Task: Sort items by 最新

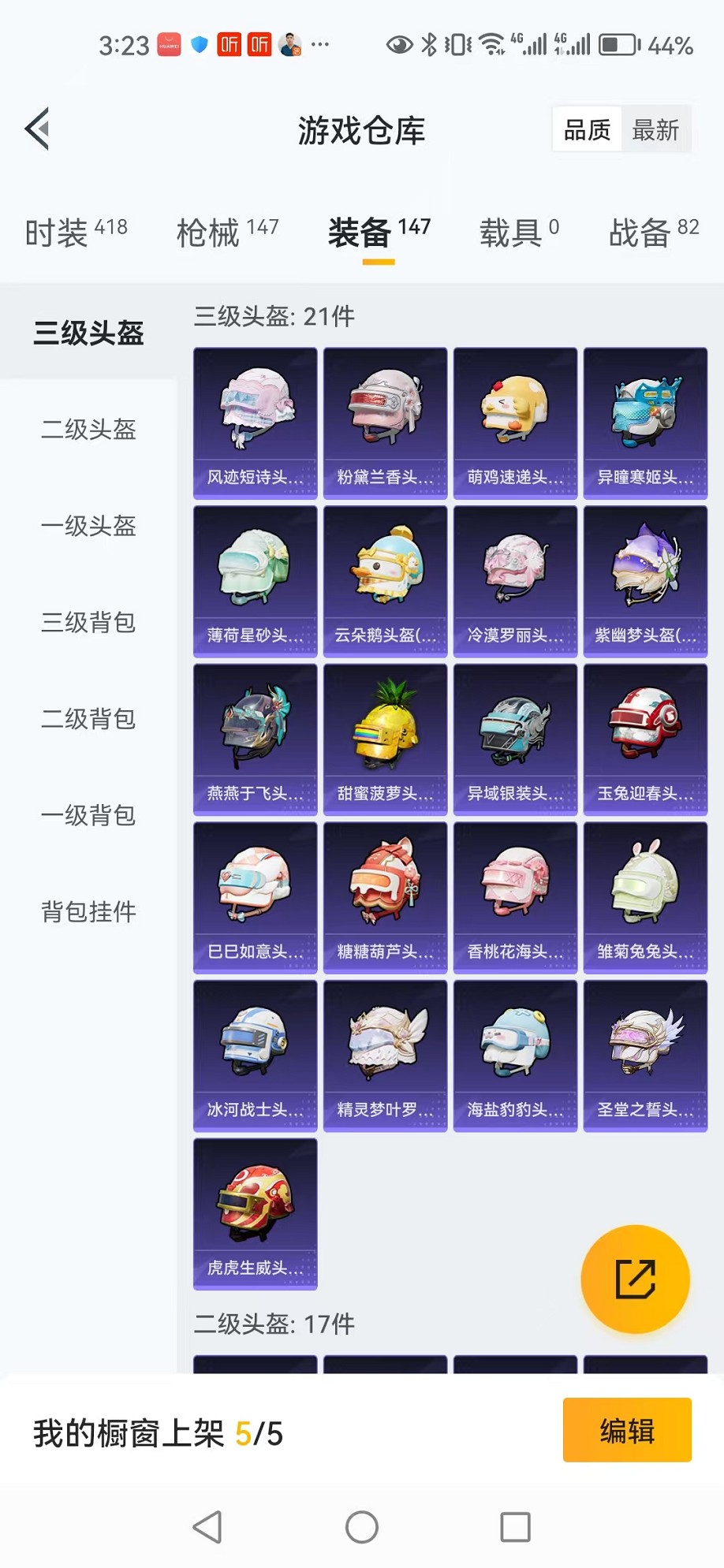Action: click(655, 130)
